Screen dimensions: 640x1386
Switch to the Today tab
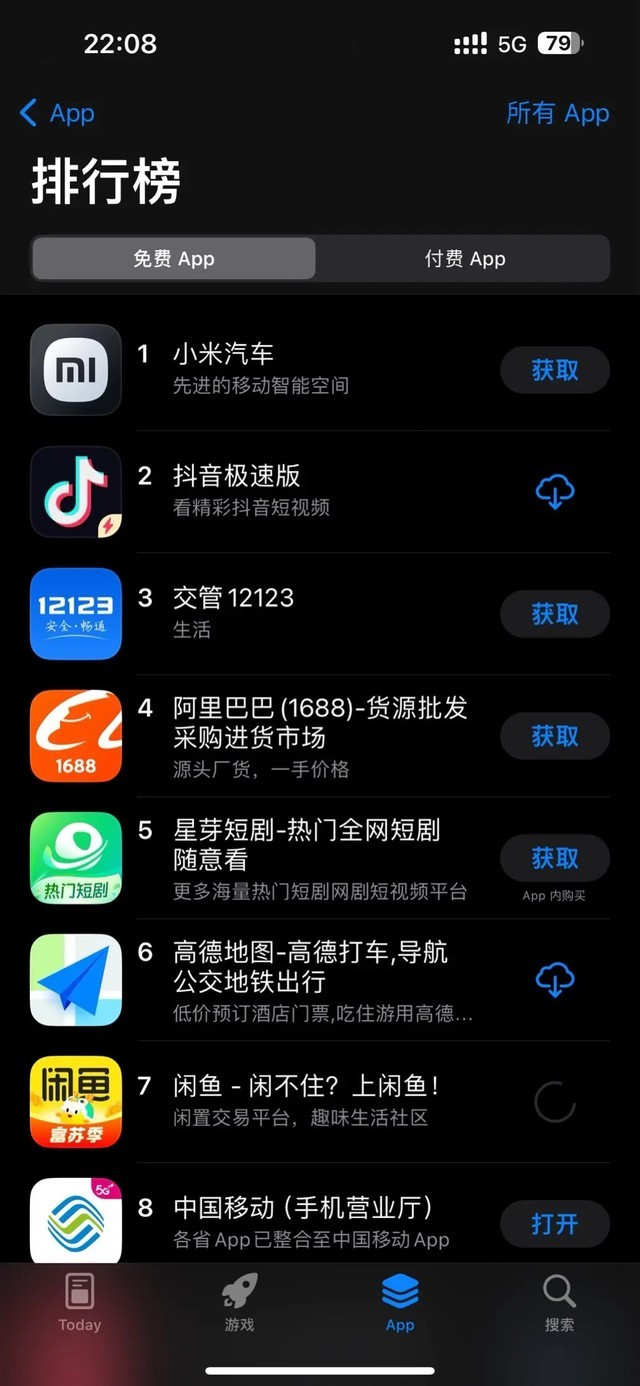(80, 1303)
